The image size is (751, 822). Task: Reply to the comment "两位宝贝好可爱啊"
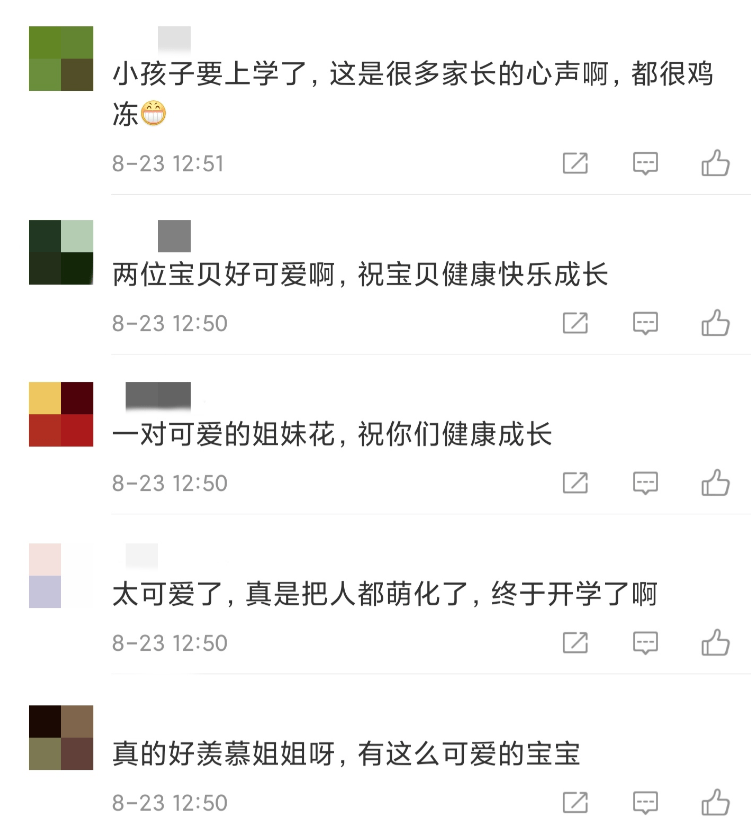[x=646, y=323]
